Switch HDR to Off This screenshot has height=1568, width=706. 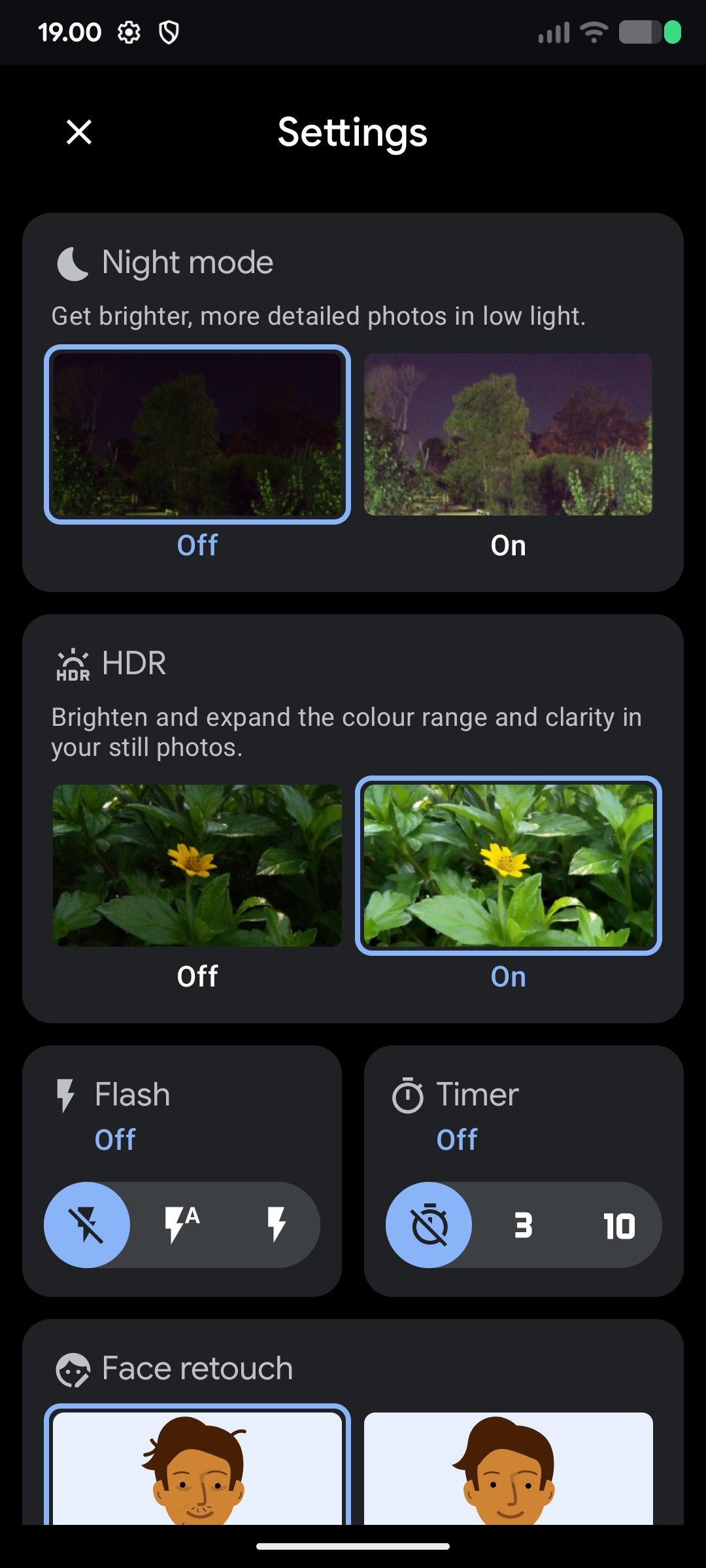pyautogui.click(x=197, y=865)
